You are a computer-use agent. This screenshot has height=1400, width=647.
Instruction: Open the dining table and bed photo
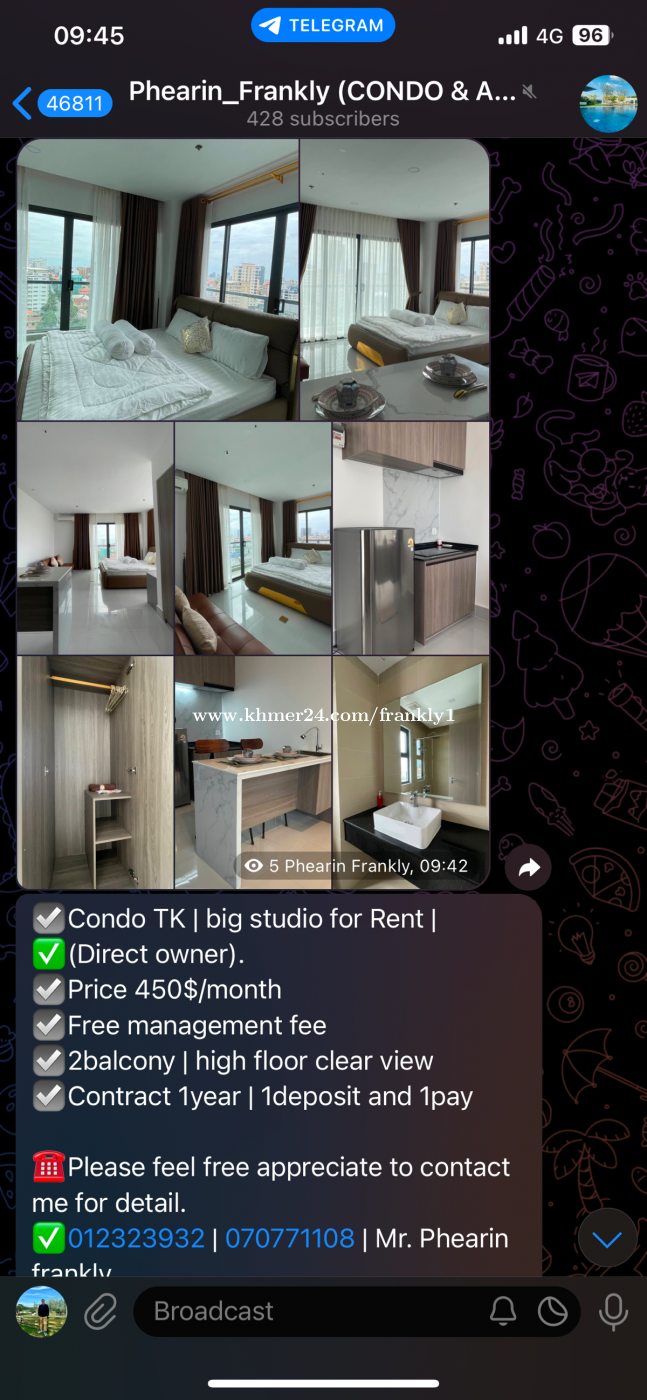click(395, 280)
